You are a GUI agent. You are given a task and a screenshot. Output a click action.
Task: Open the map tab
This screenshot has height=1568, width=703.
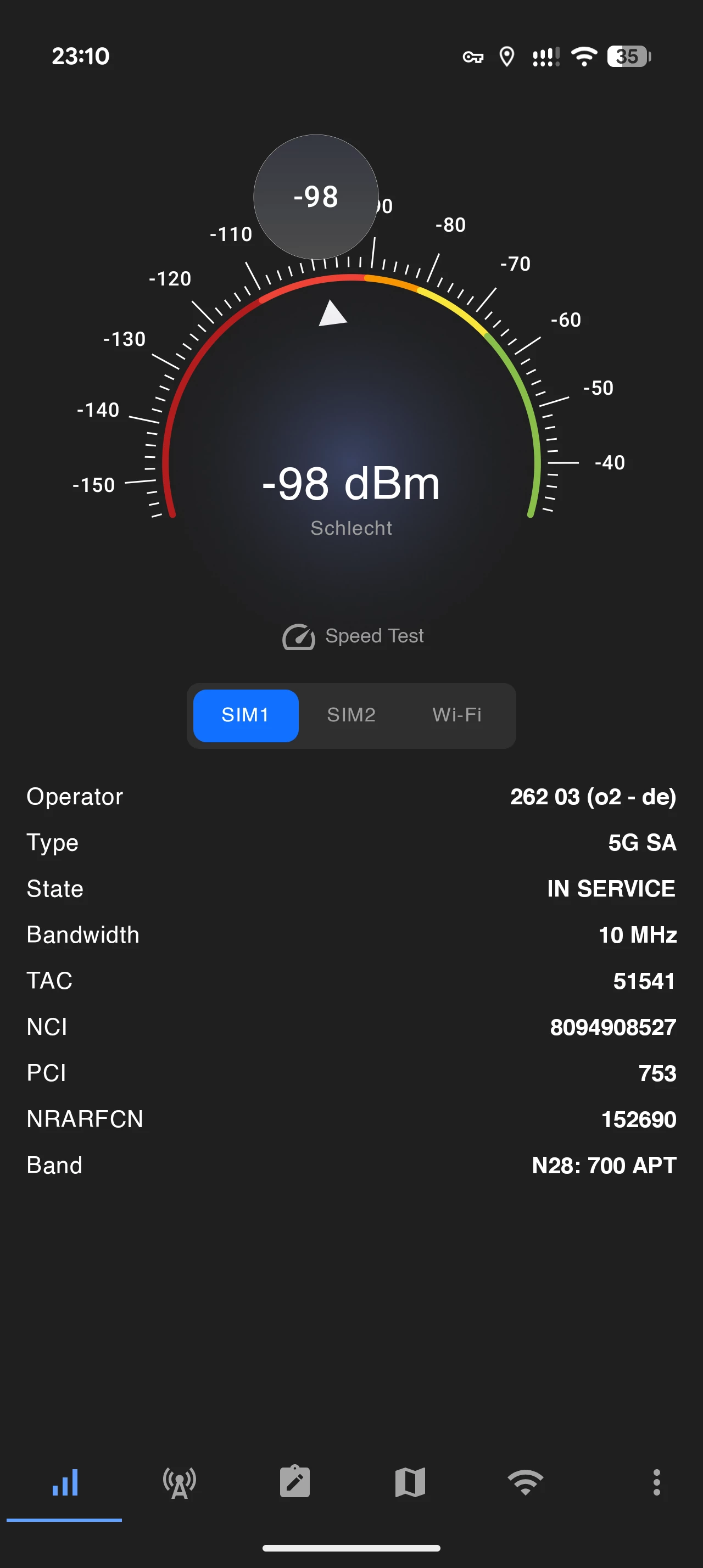pyautogui.click(x=410, y=1482)
